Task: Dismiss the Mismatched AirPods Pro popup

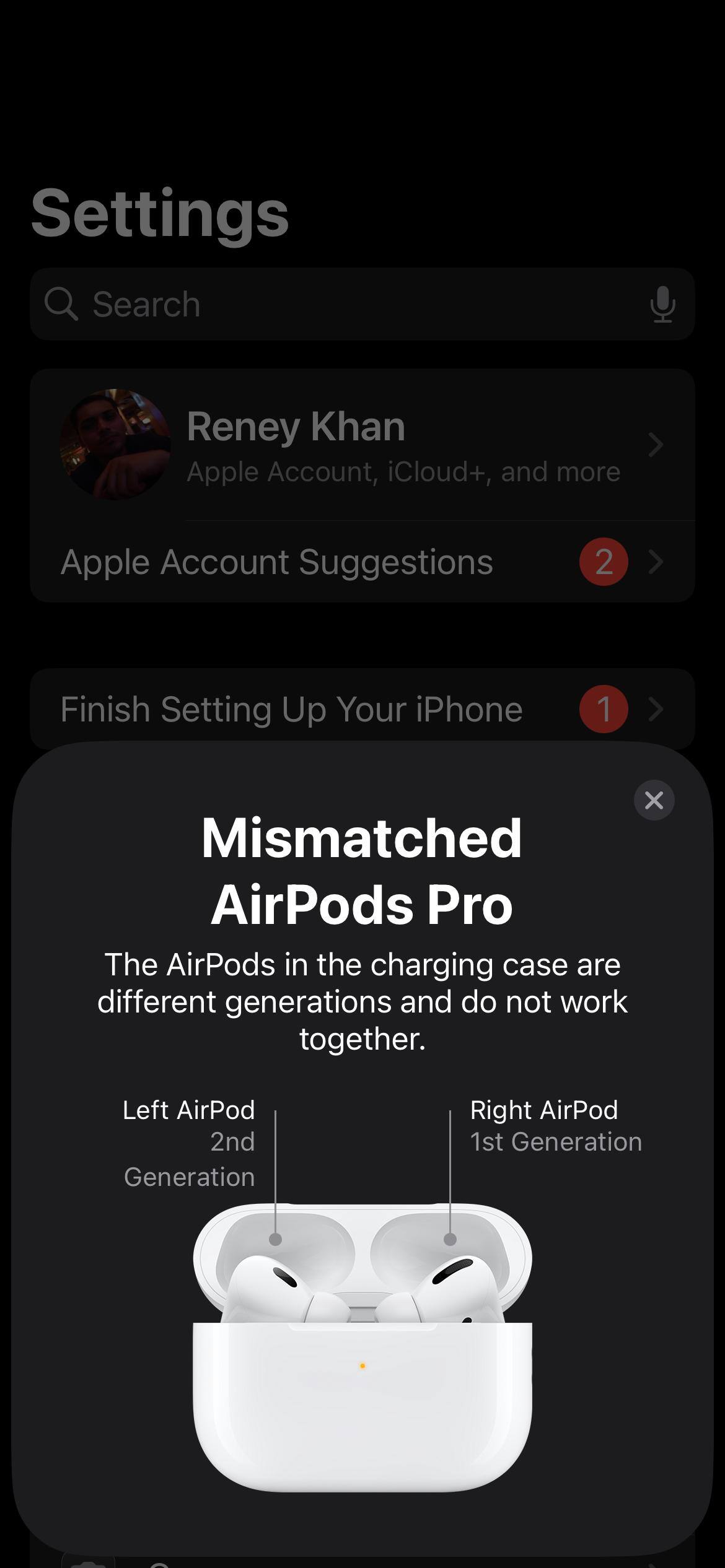Action: click(x=654, y=800)
